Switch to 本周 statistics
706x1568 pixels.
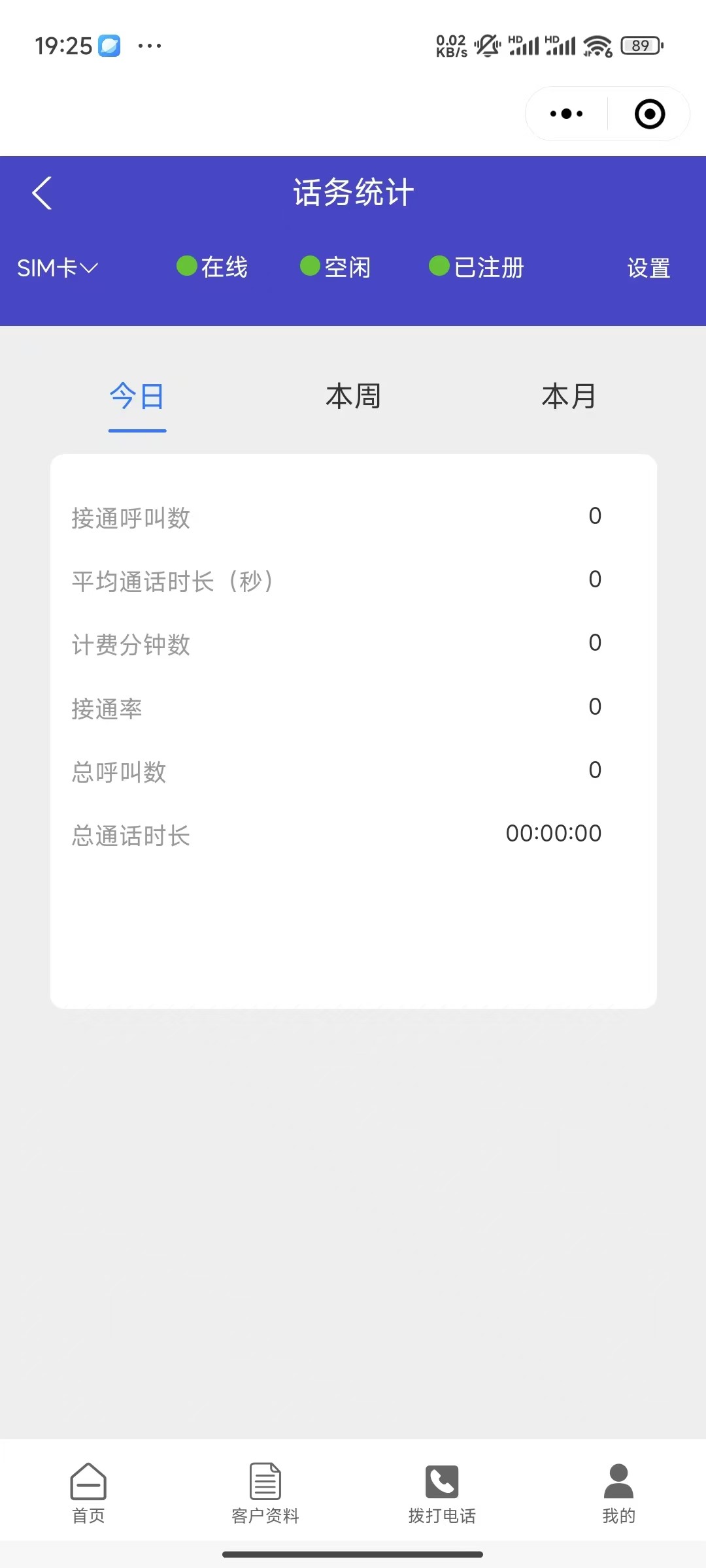tap(353, 397)
